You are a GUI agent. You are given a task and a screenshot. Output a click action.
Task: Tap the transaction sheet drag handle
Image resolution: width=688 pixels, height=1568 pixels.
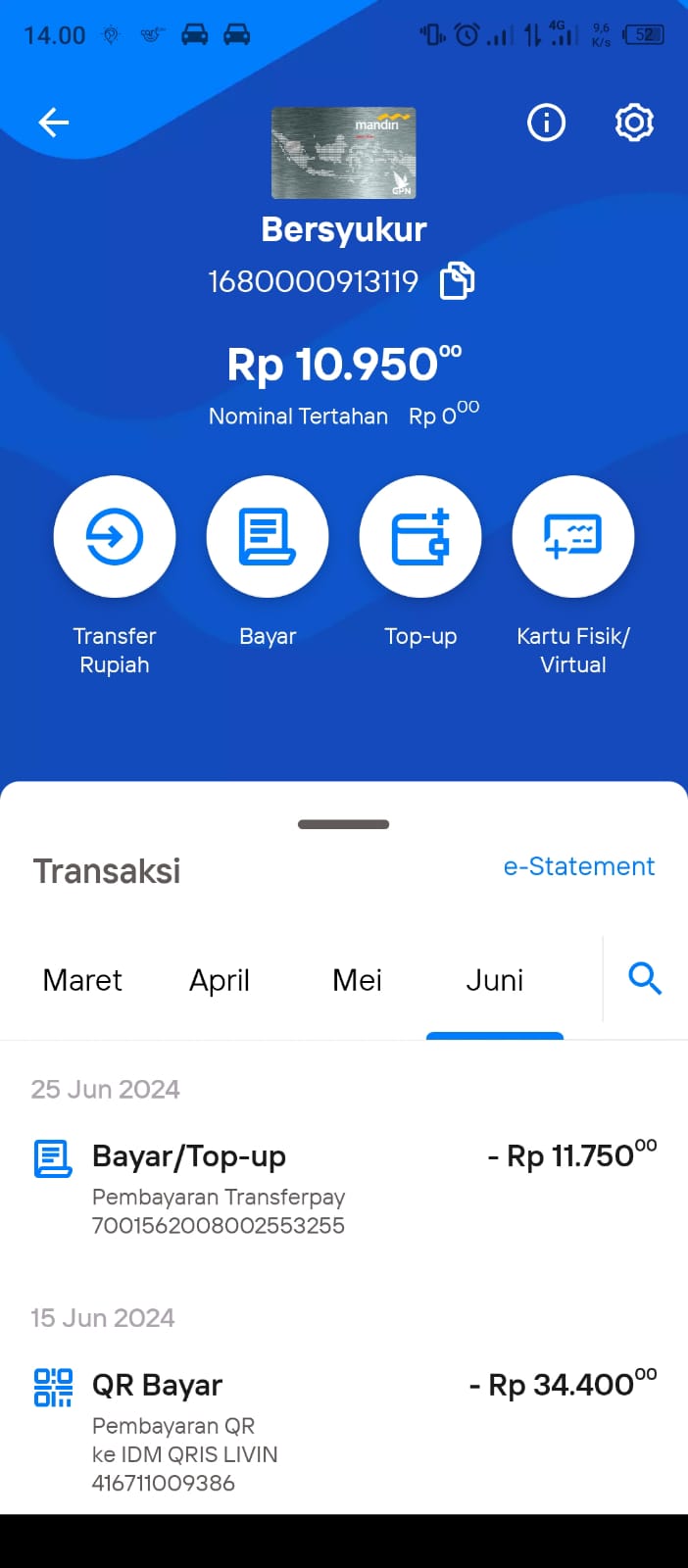tap(344, 824)
